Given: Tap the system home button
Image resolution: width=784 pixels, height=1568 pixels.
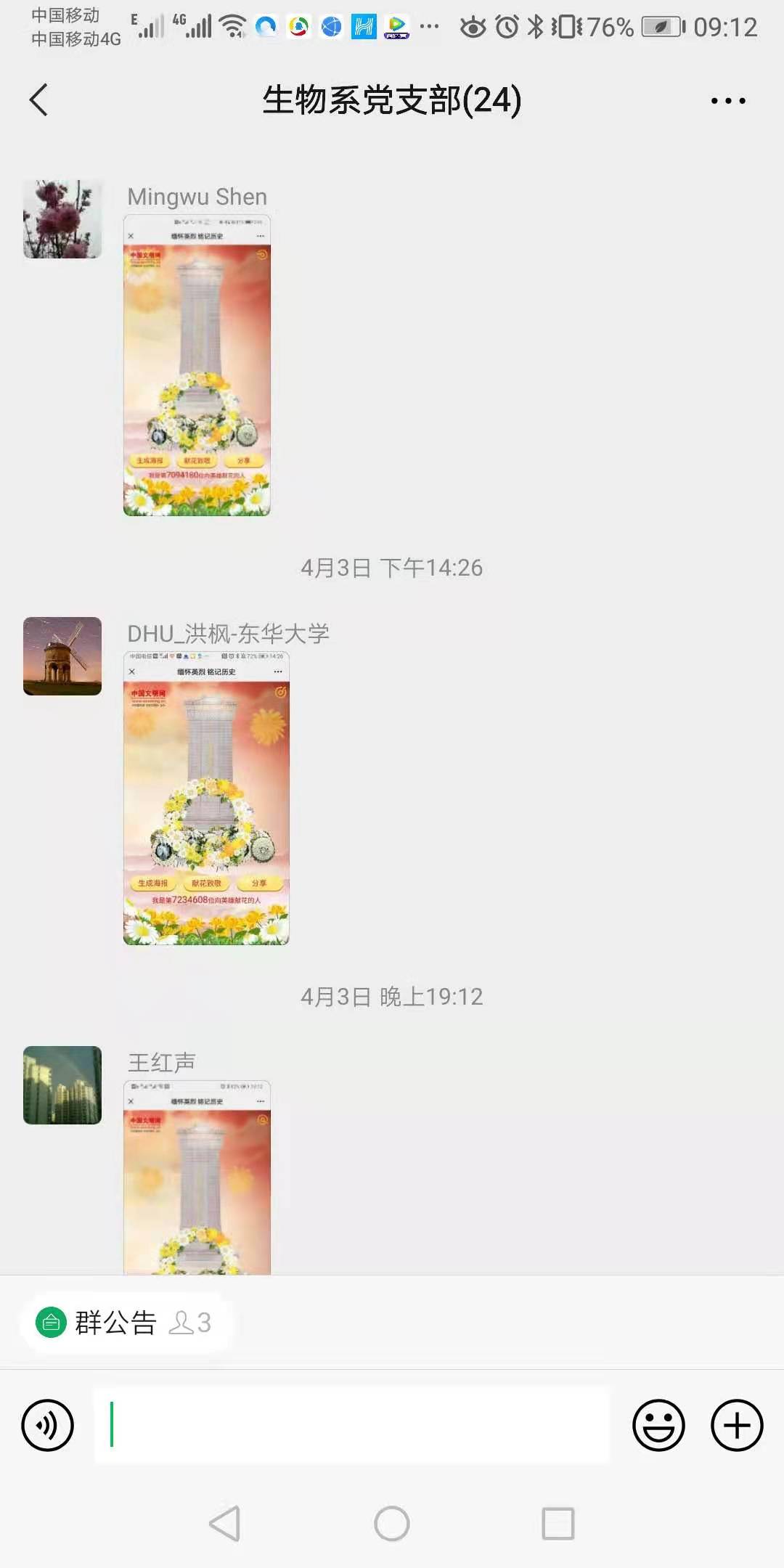Looking at the screenshot, I should [392, 1523].
